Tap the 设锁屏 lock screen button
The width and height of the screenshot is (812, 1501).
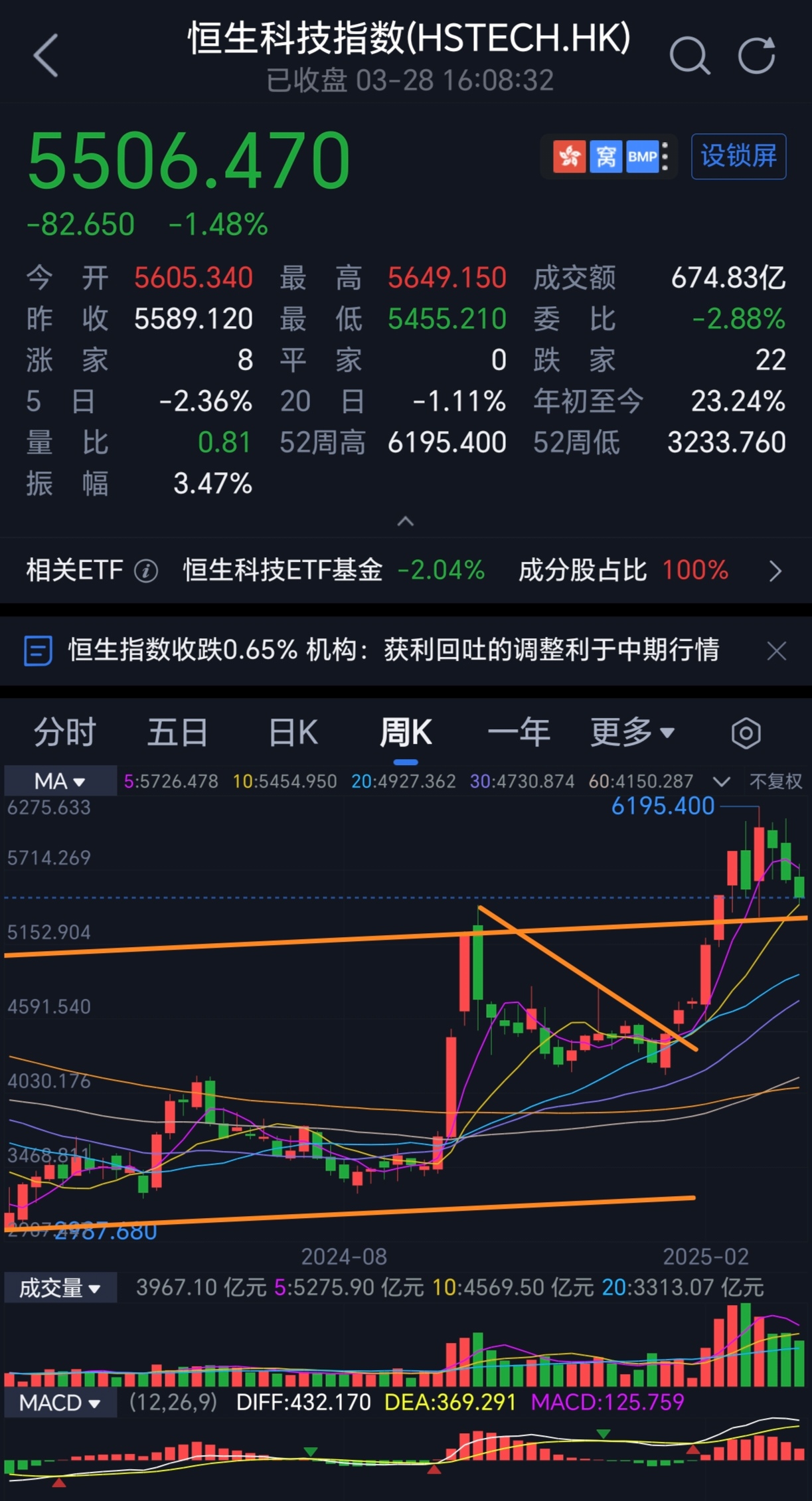[x=738, y=157]
